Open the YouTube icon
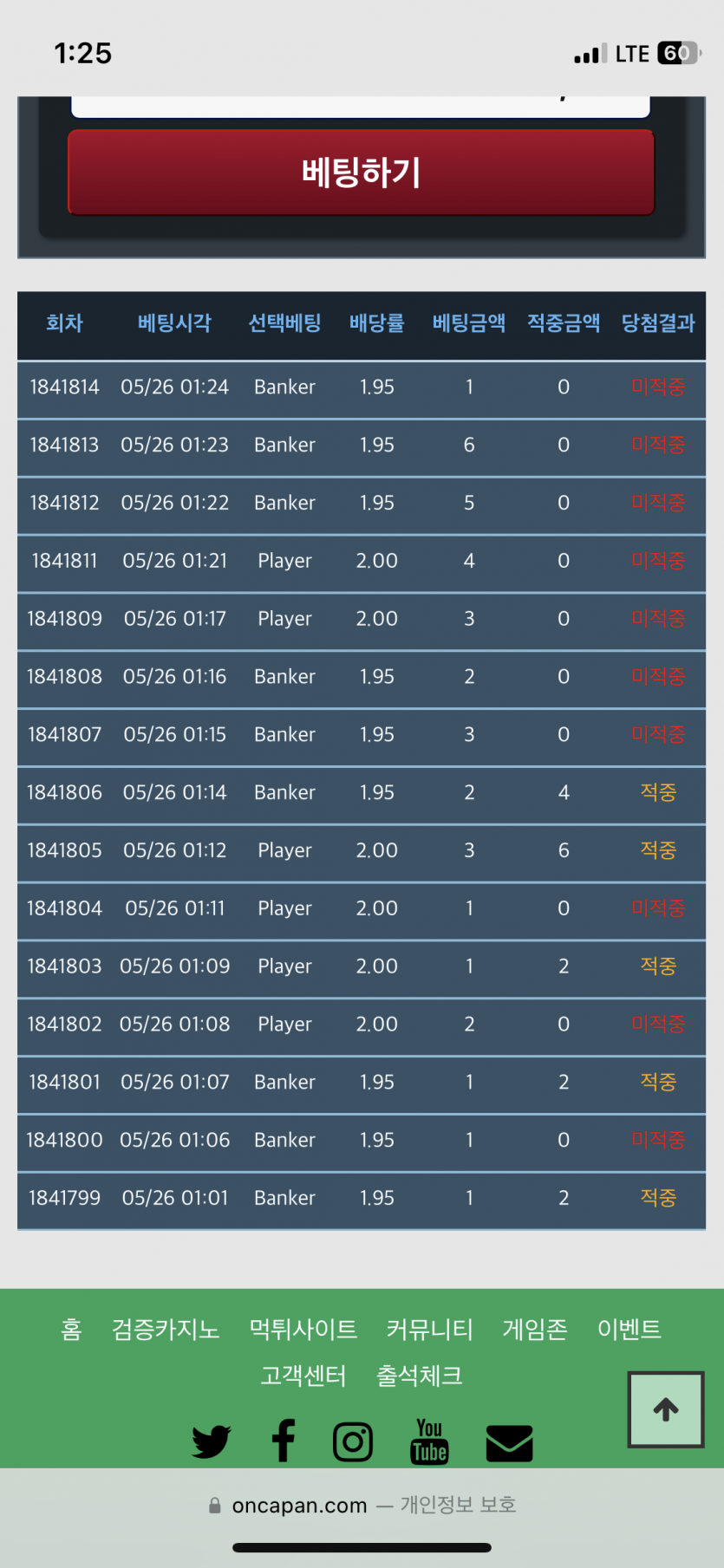The image size is (724, 1568). [x=429, y=1441]
